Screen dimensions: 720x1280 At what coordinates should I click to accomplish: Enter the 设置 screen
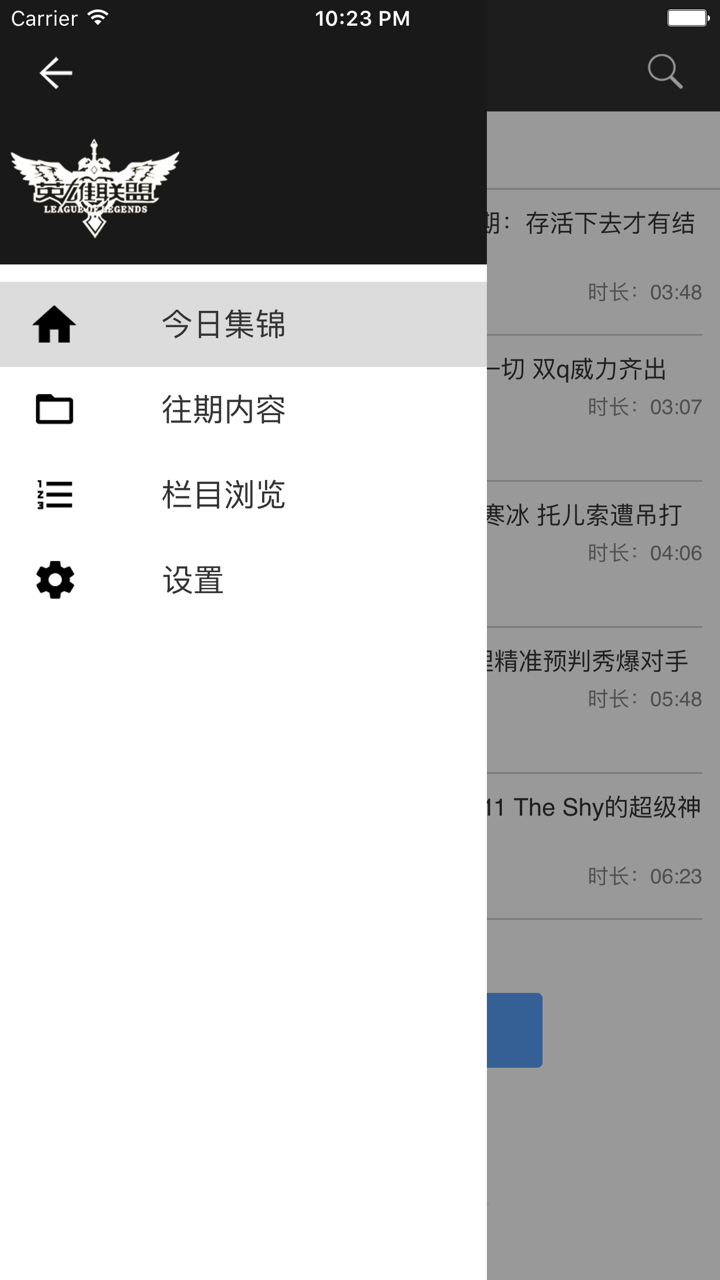[x=192, y=580]
